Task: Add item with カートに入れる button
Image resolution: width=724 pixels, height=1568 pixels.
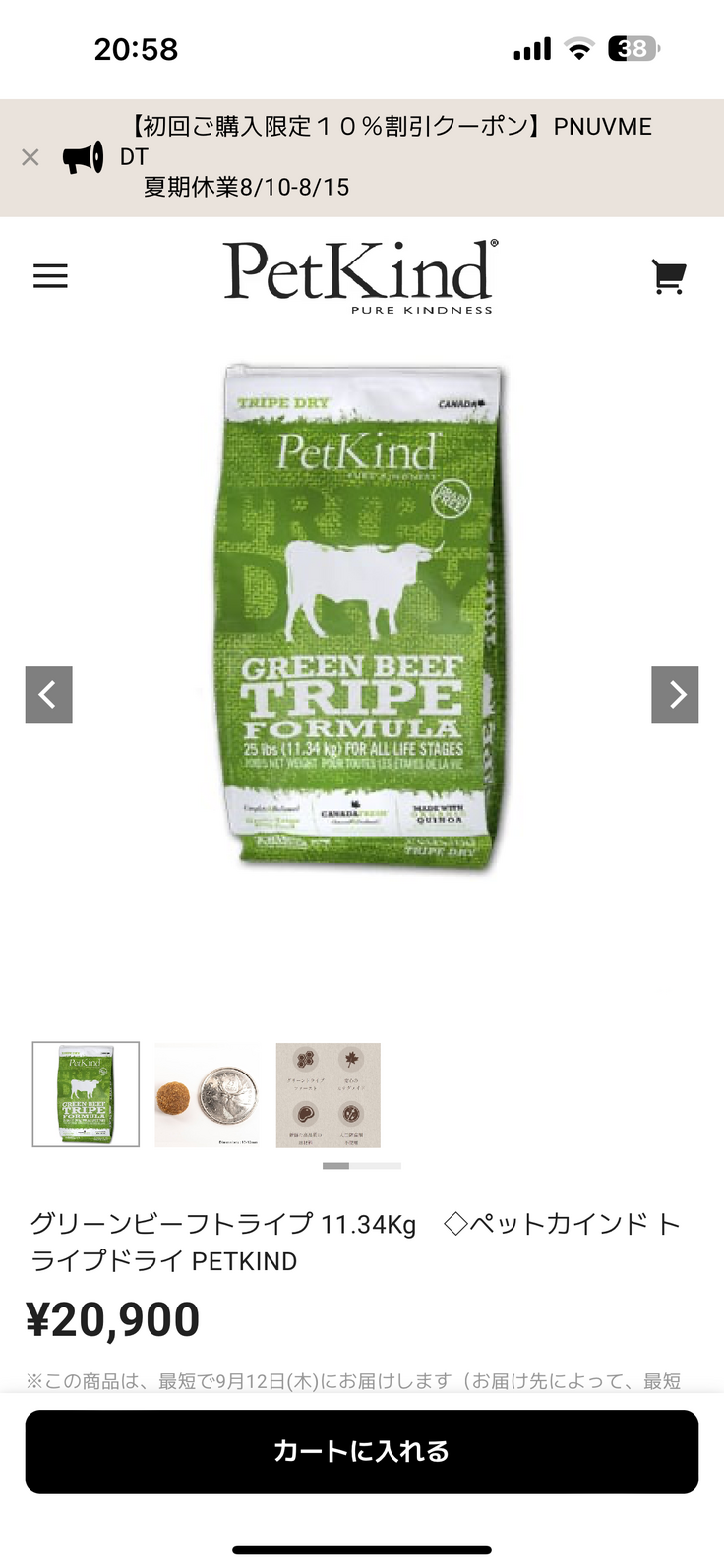Action: 362,1451
